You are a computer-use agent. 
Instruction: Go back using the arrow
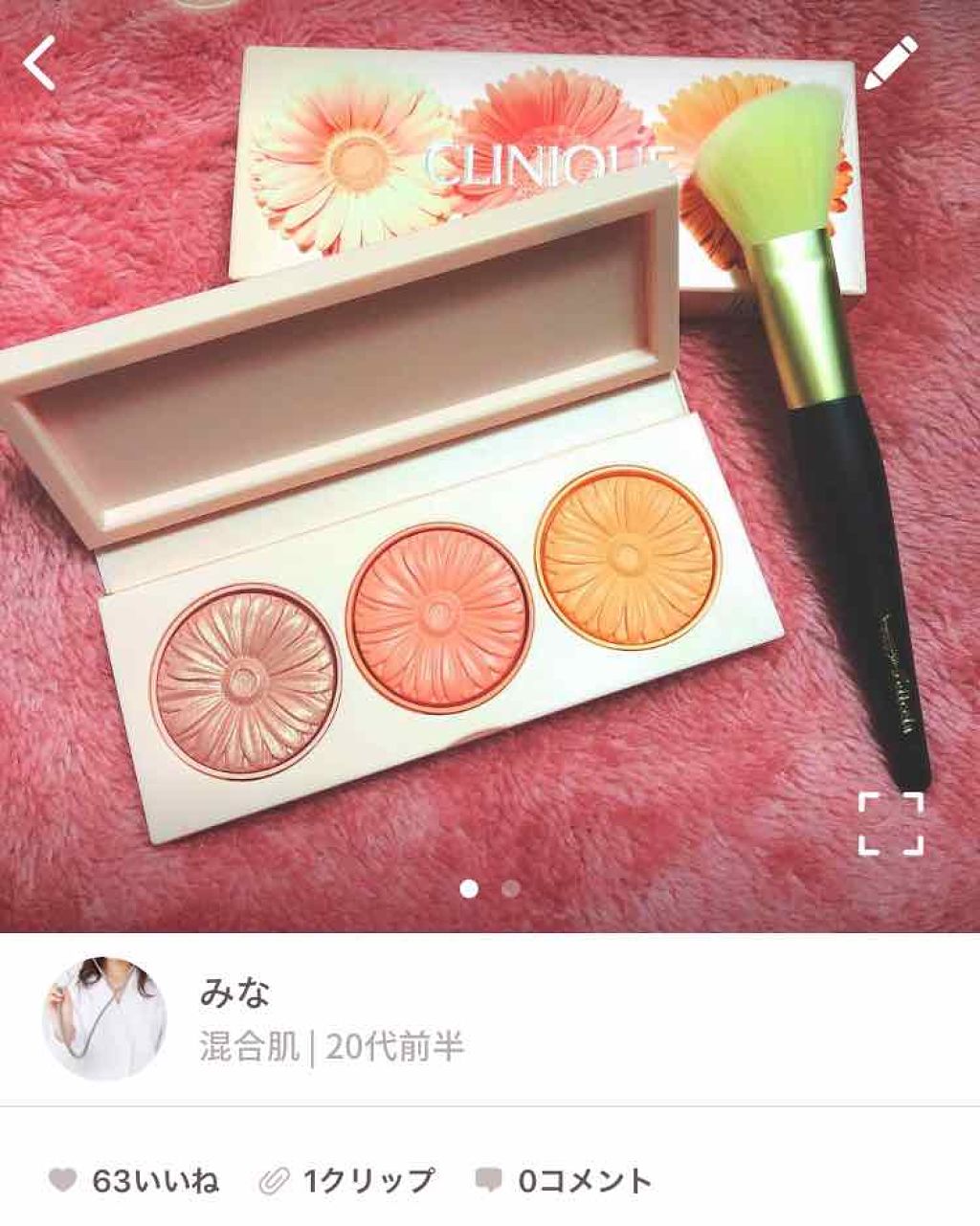[42, 64]
